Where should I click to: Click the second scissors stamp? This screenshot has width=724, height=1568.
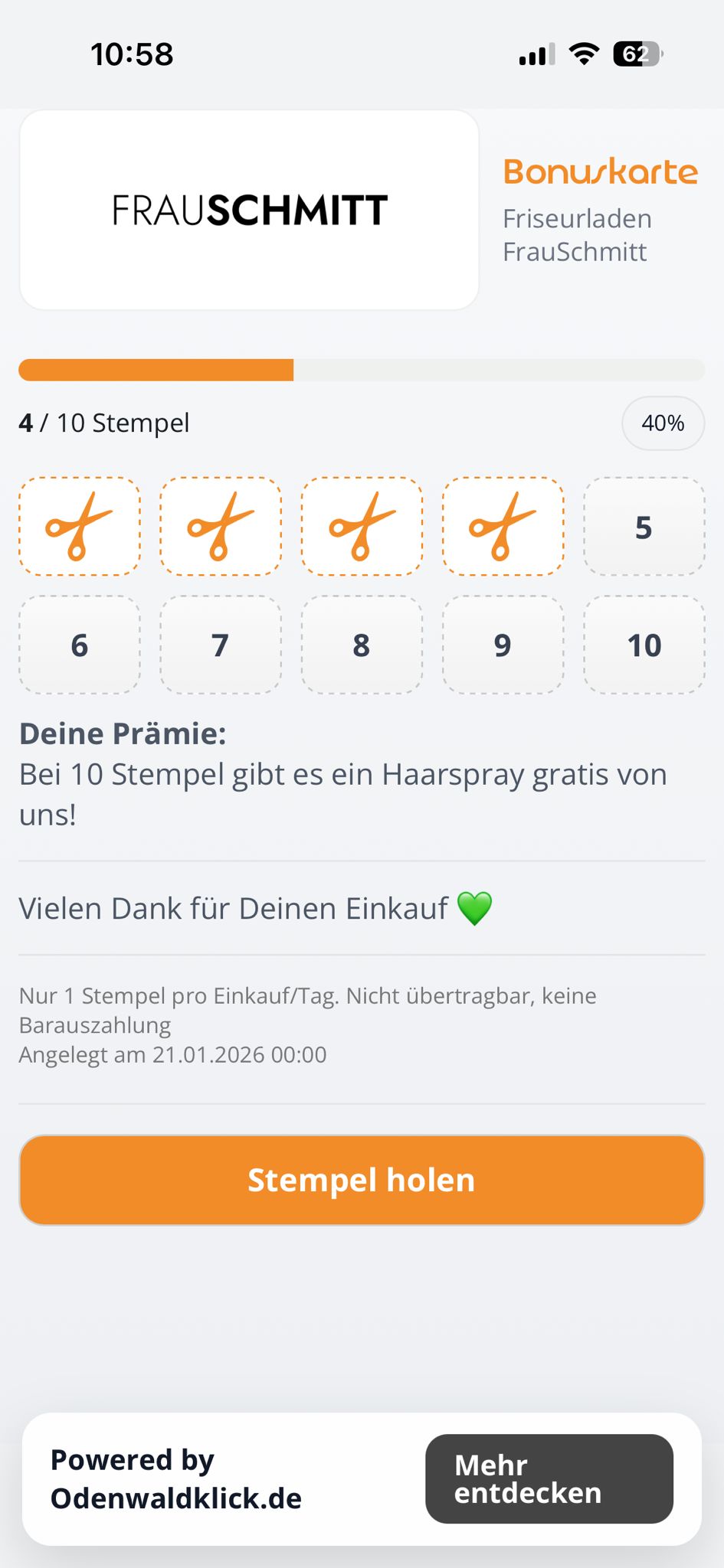pyautogui.click(x=220, y=526)
